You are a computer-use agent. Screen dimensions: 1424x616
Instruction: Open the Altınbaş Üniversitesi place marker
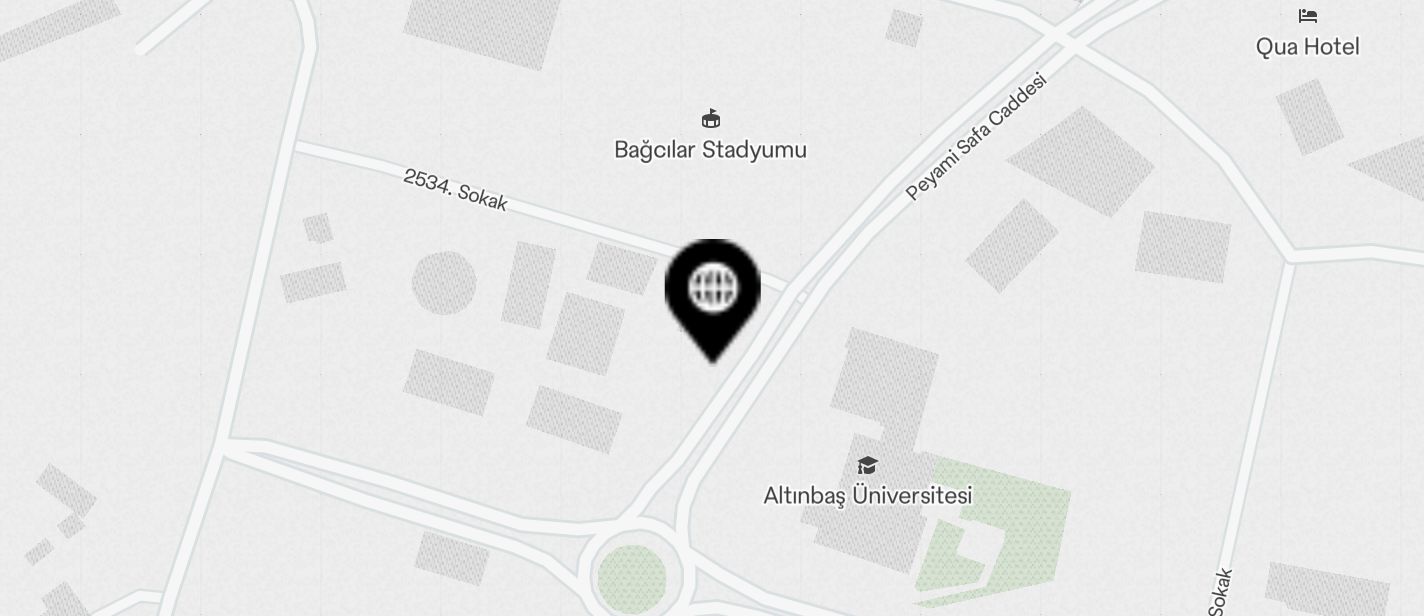(867, 467)
